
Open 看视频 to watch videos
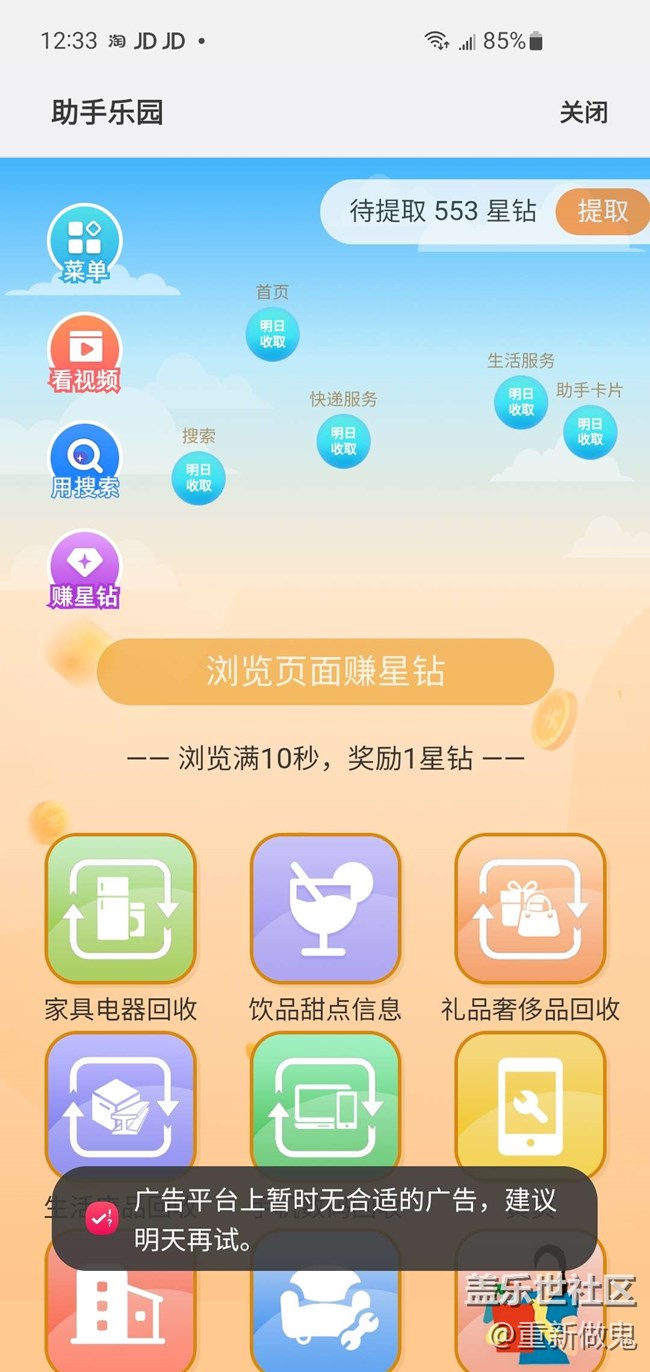click(85, 353)
